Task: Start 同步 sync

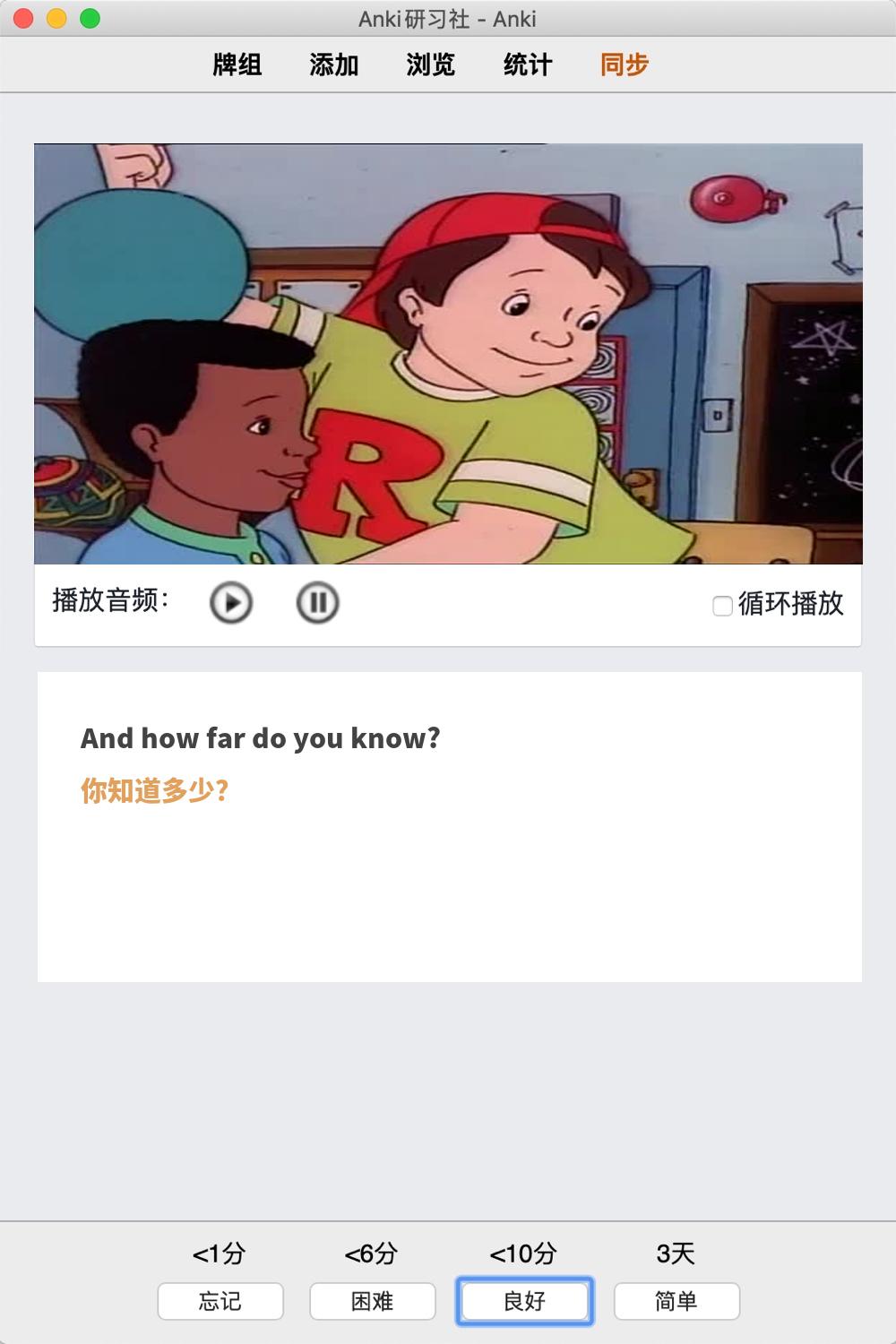Action: click(625, 65)
